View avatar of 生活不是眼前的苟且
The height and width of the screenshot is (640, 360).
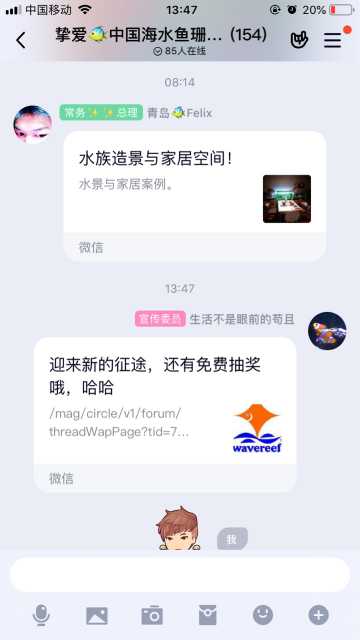pos(327,331)
